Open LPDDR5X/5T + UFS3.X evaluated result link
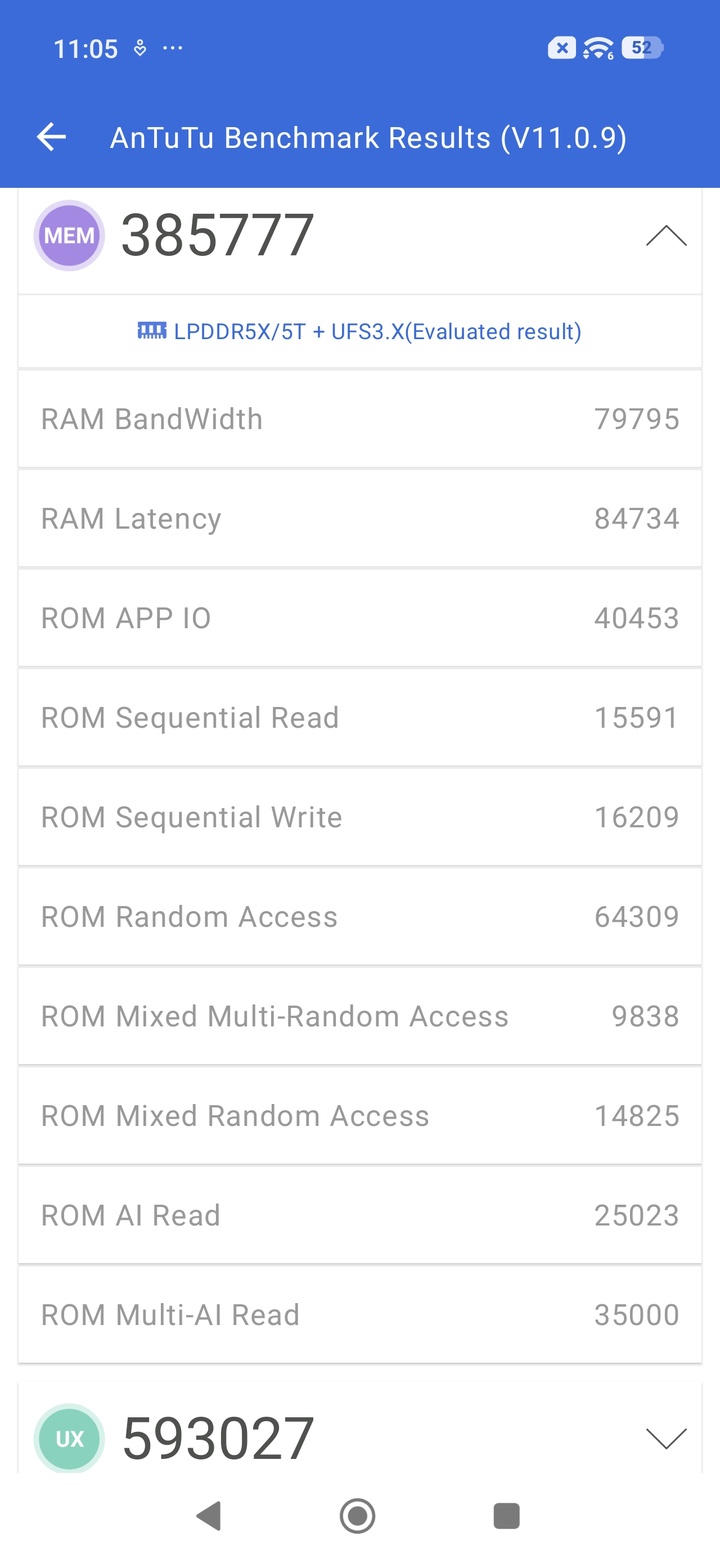Viewport: 720px width, 1559px height. click(360, 331)
